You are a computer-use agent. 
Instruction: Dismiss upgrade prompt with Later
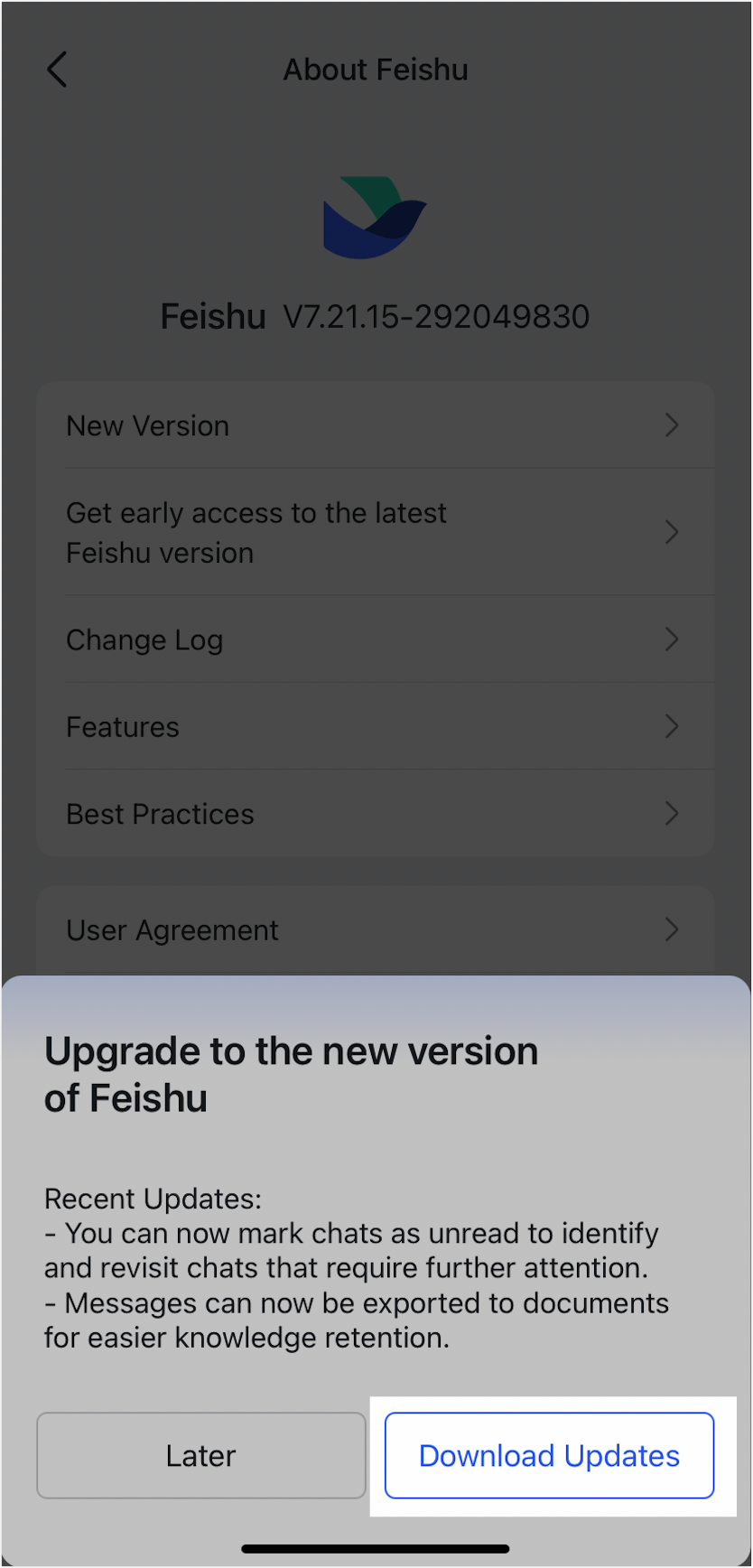coord(200,1455)
